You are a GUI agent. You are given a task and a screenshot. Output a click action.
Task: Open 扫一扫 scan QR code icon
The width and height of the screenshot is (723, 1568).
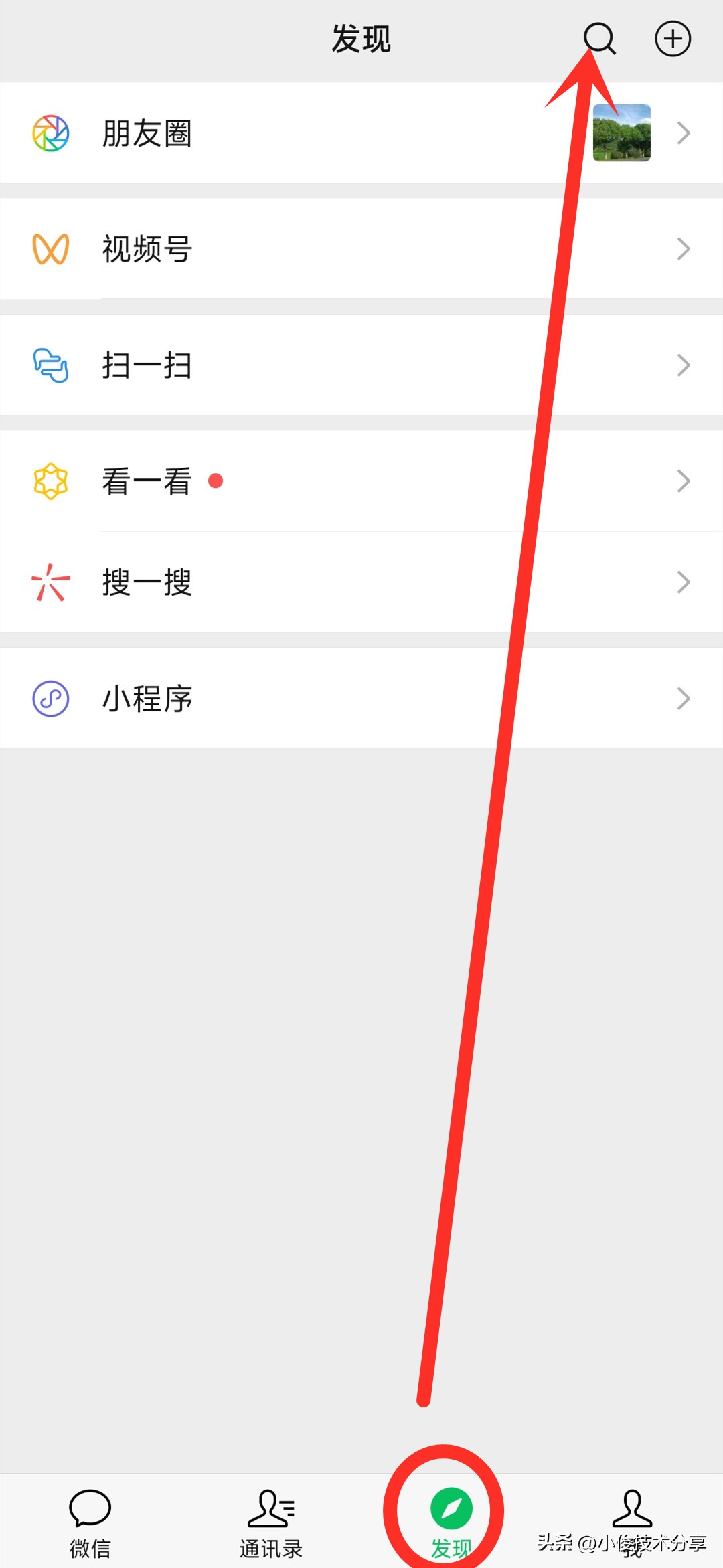click(51, 365)
